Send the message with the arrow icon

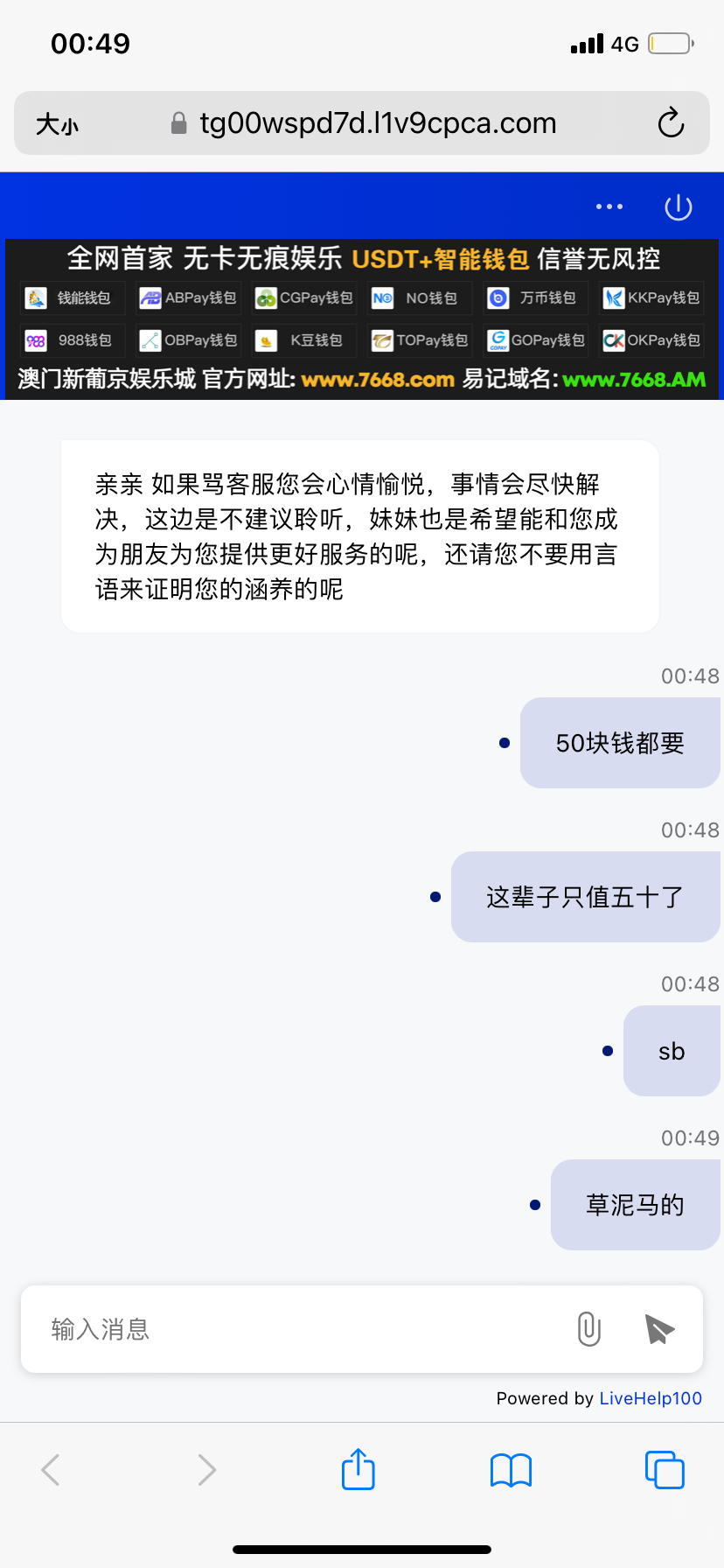(659, 1329)
